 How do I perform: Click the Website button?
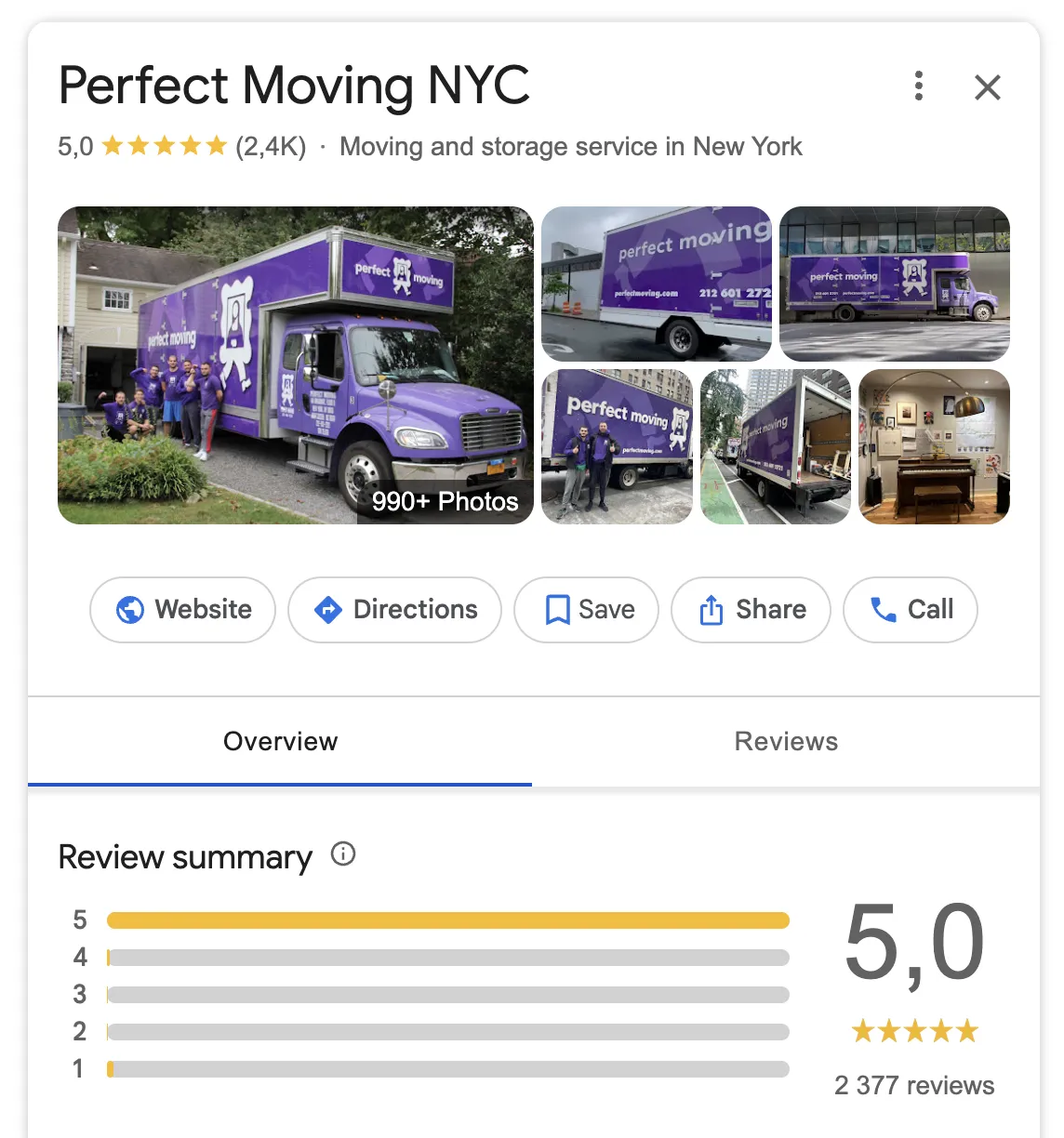[182, 610]
